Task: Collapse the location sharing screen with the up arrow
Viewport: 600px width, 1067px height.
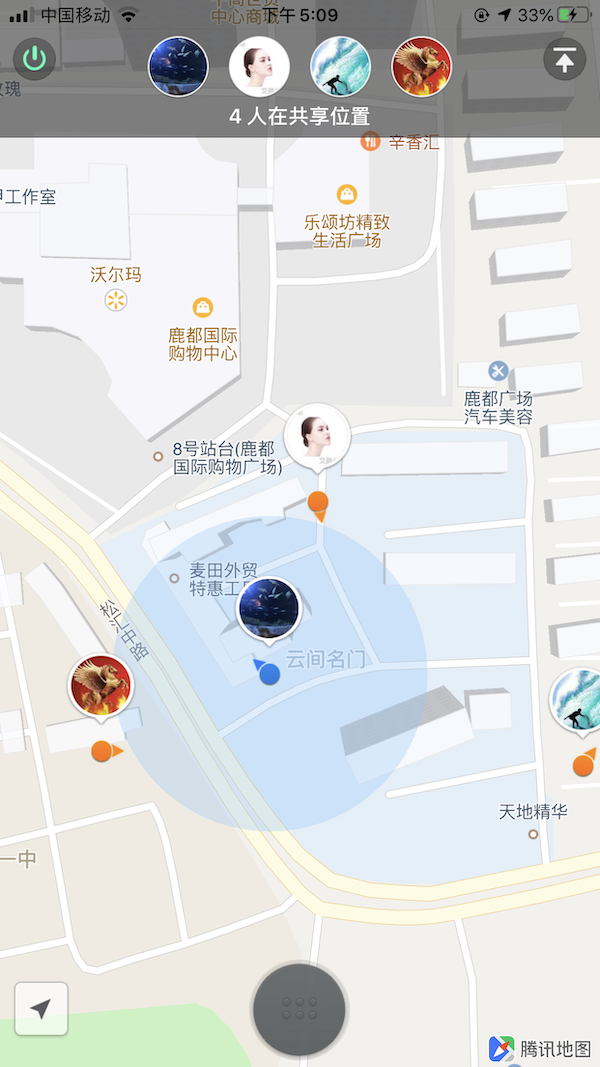Action: 565,60
